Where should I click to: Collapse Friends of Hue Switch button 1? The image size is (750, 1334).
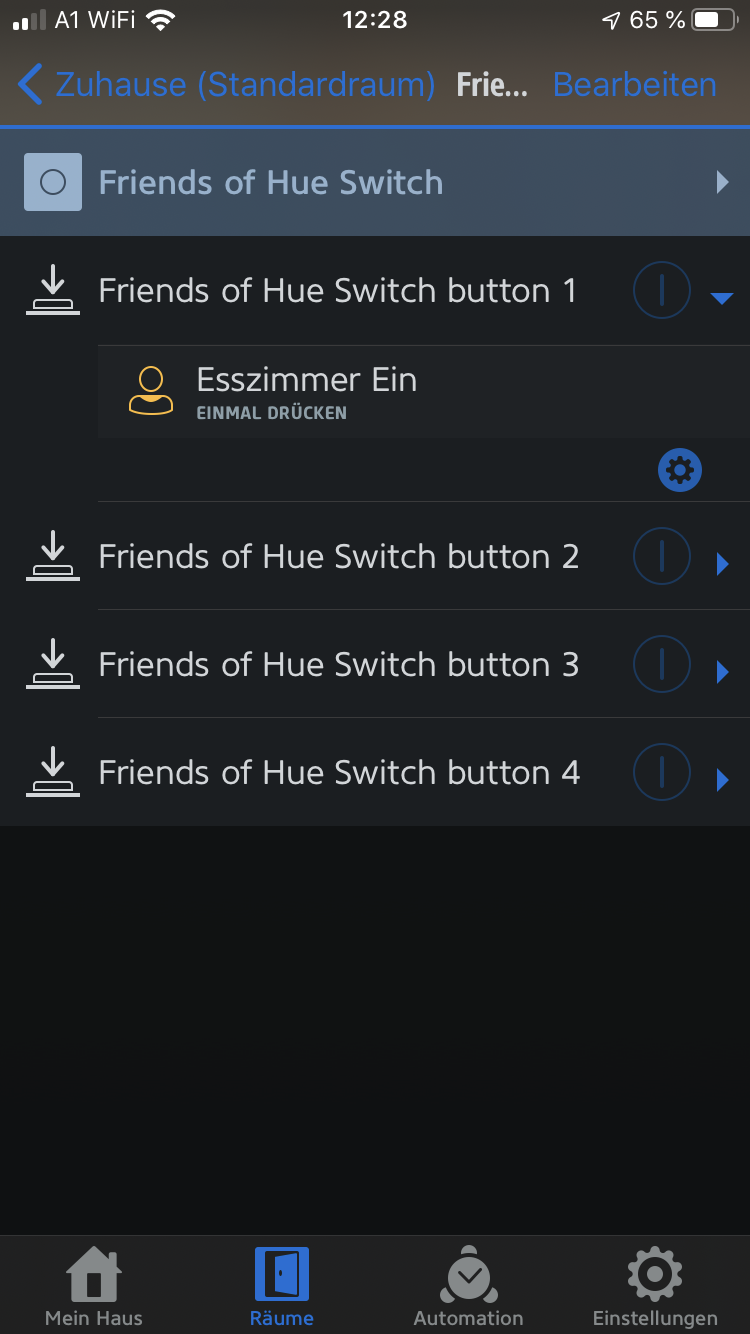[722, 297]
